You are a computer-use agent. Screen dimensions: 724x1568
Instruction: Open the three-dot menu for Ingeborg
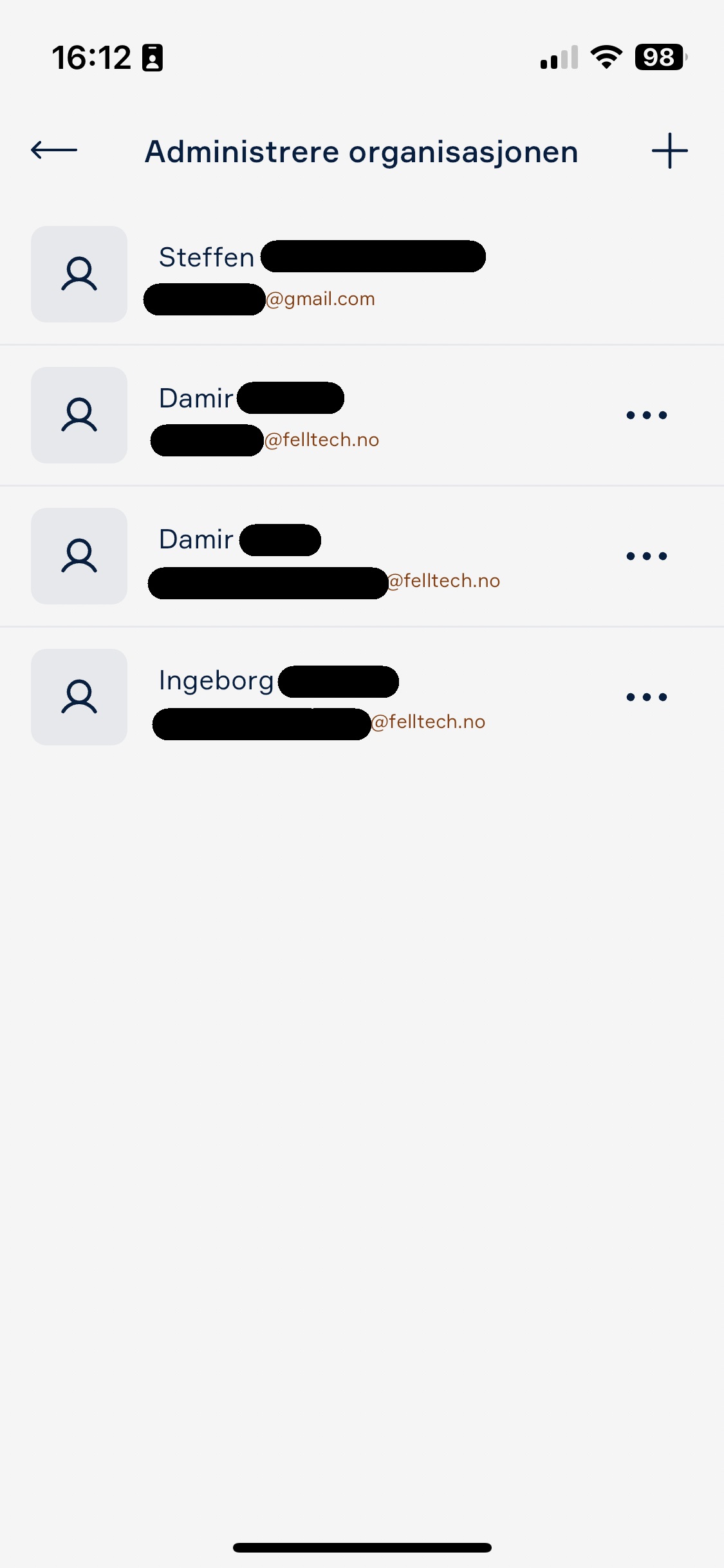click(x=647, y=697)
